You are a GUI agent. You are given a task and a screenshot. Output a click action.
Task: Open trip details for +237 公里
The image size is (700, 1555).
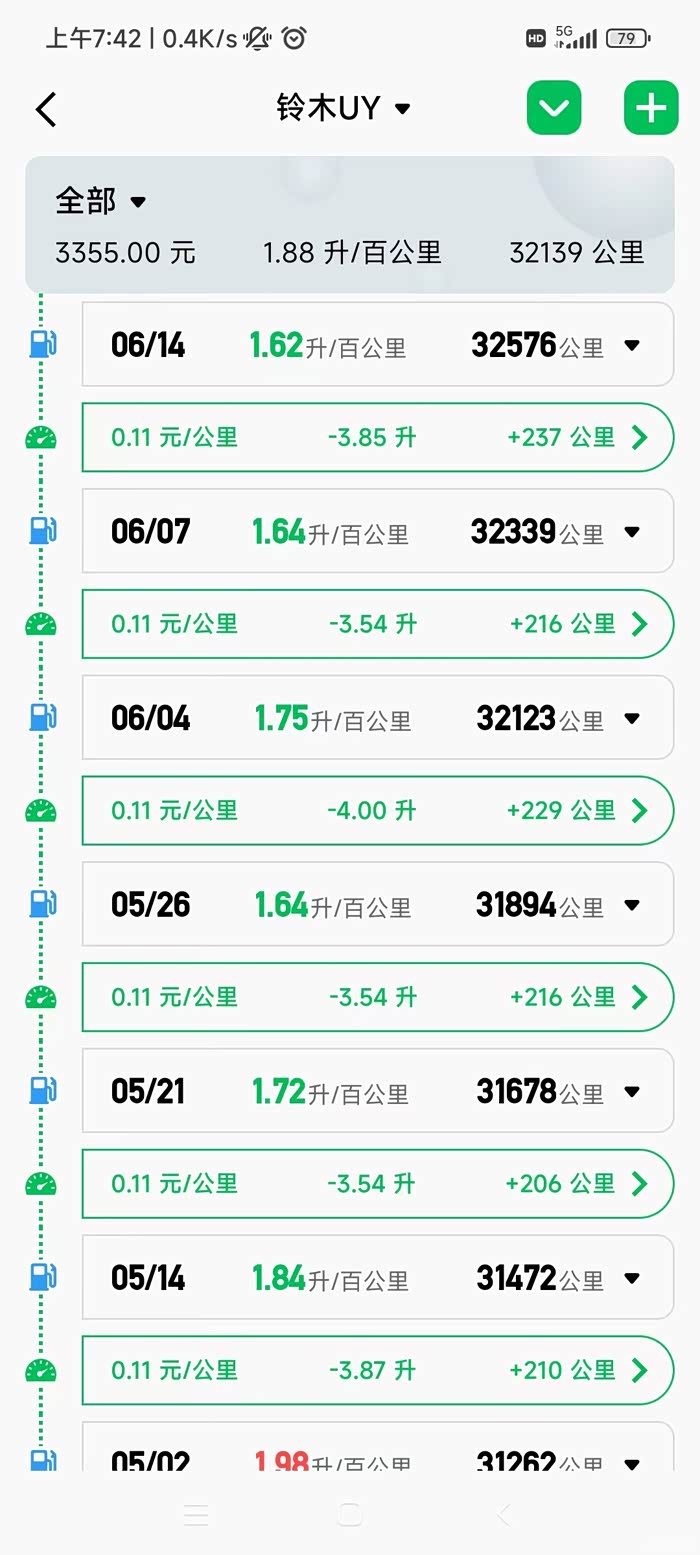click(x=640, y=437)
